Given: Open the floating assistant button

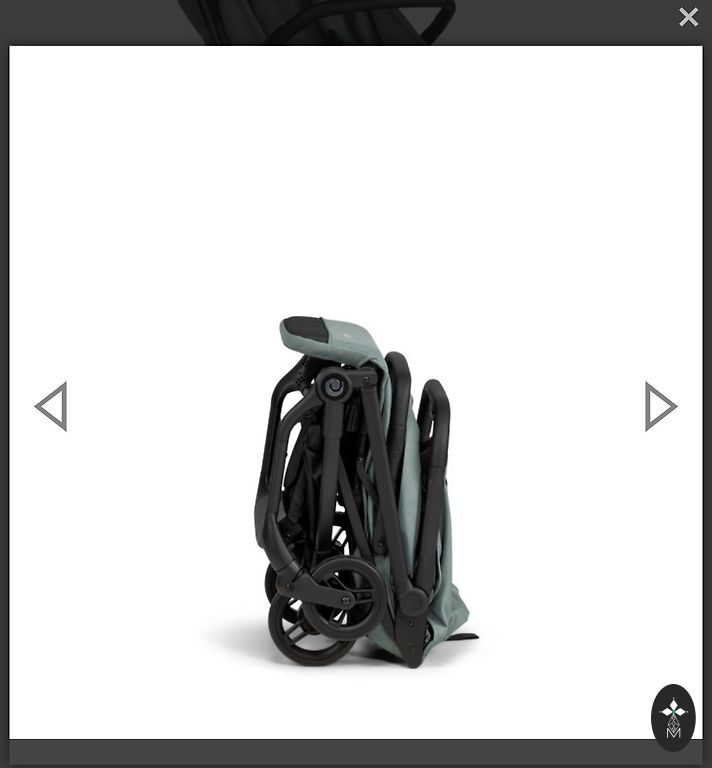Looking at the screenshot, I should (x=673, y=717).
